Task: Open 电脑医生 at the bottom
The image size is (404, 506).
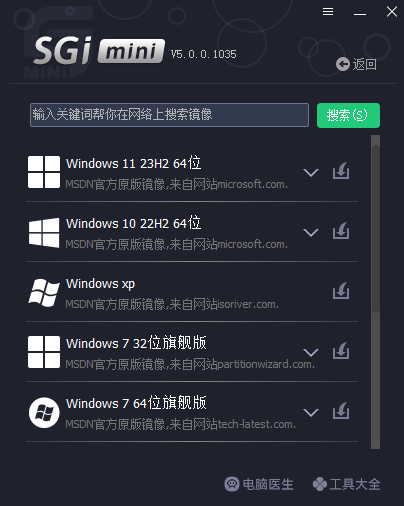Action: coord(259,484)
